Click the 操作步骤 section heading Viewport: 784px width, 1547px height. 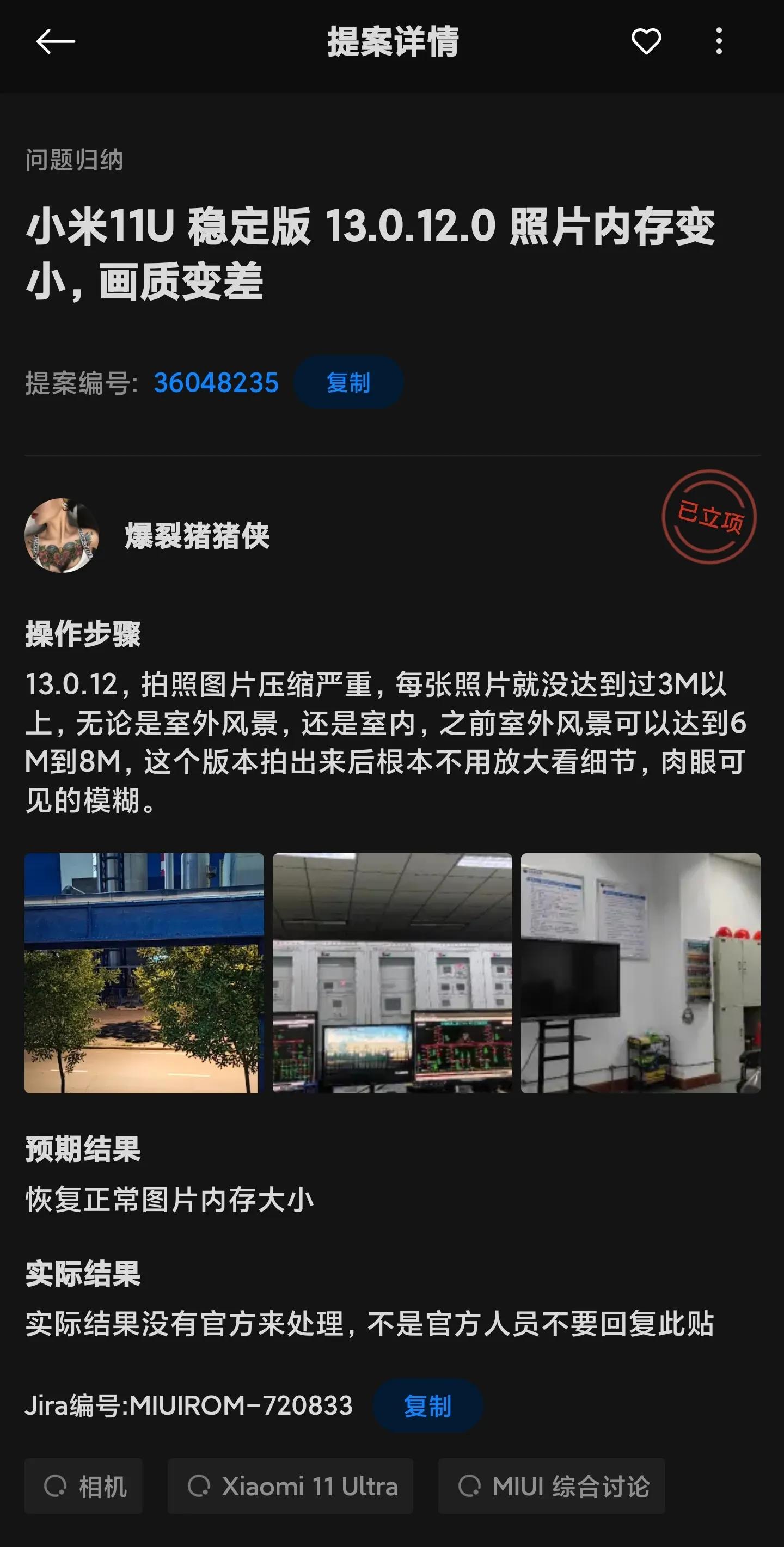84,634
